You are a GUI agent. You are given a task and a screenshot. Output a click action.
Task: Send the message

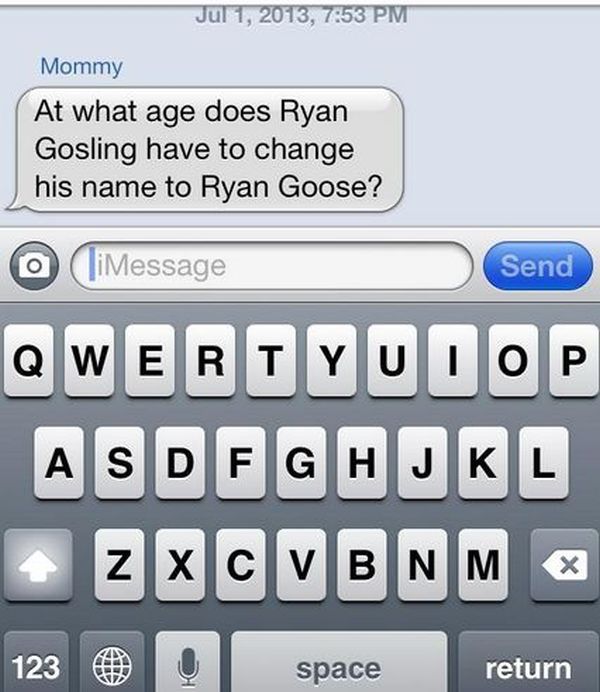point(536,266)
